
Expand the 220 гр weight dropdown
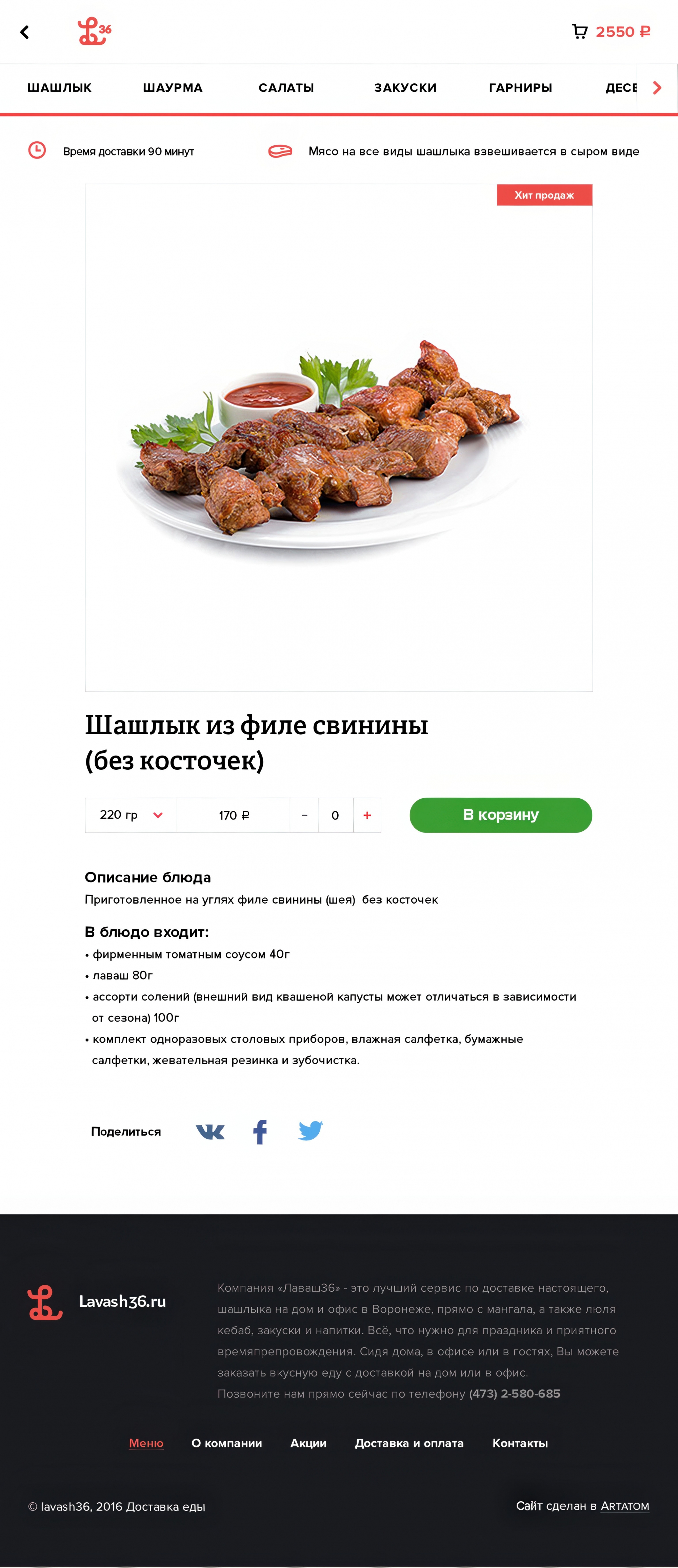[x=131, y=815]
